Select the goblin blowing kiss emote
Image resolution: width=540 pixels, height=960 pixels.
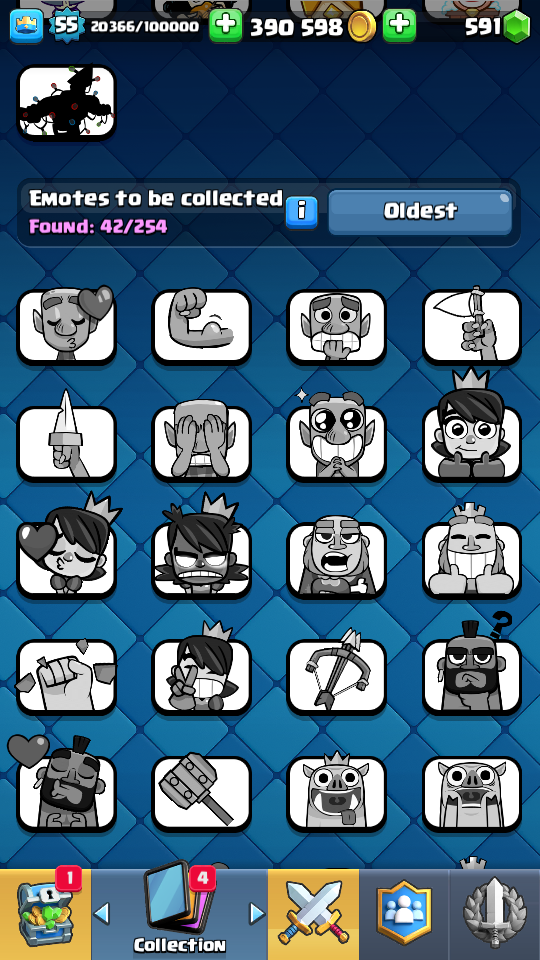(x=66, y=326)
